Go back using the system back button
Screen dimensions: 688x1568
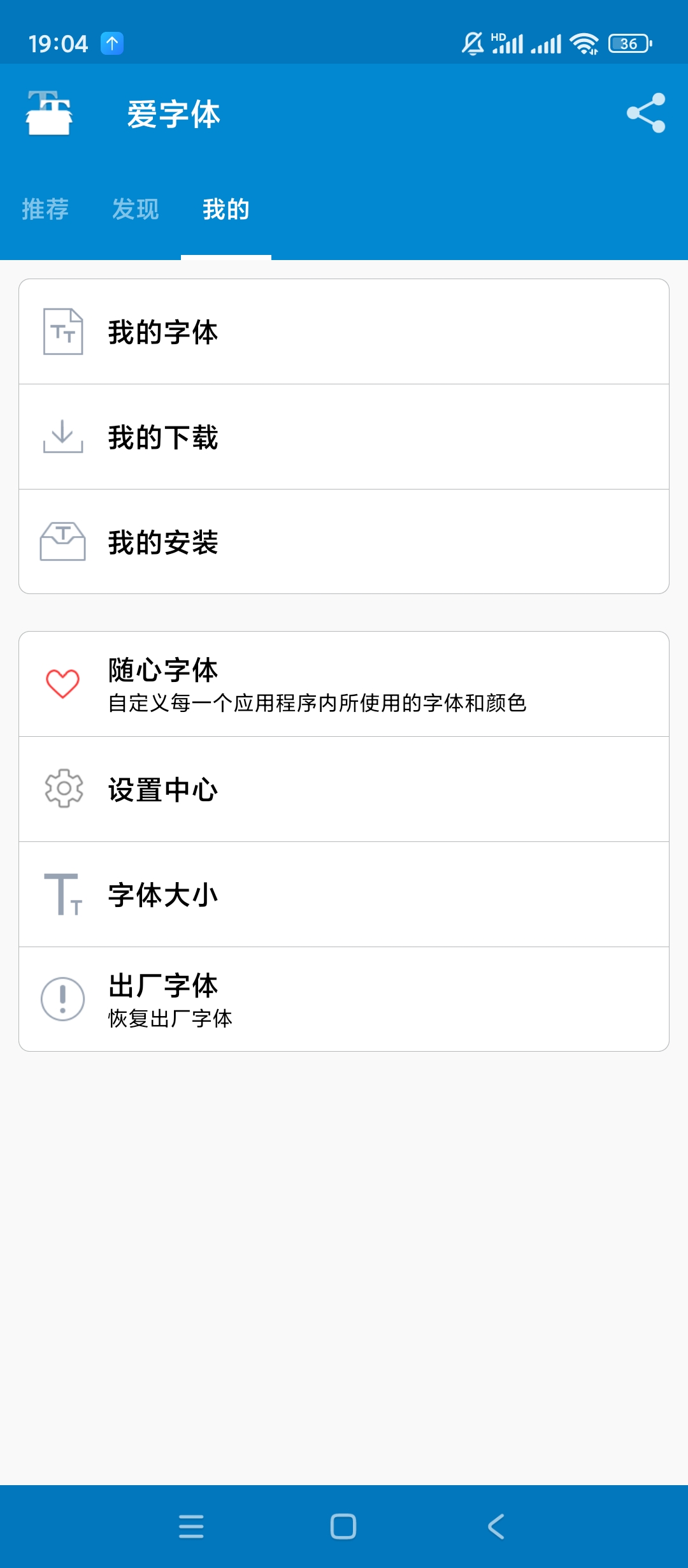pos(496,1527)
